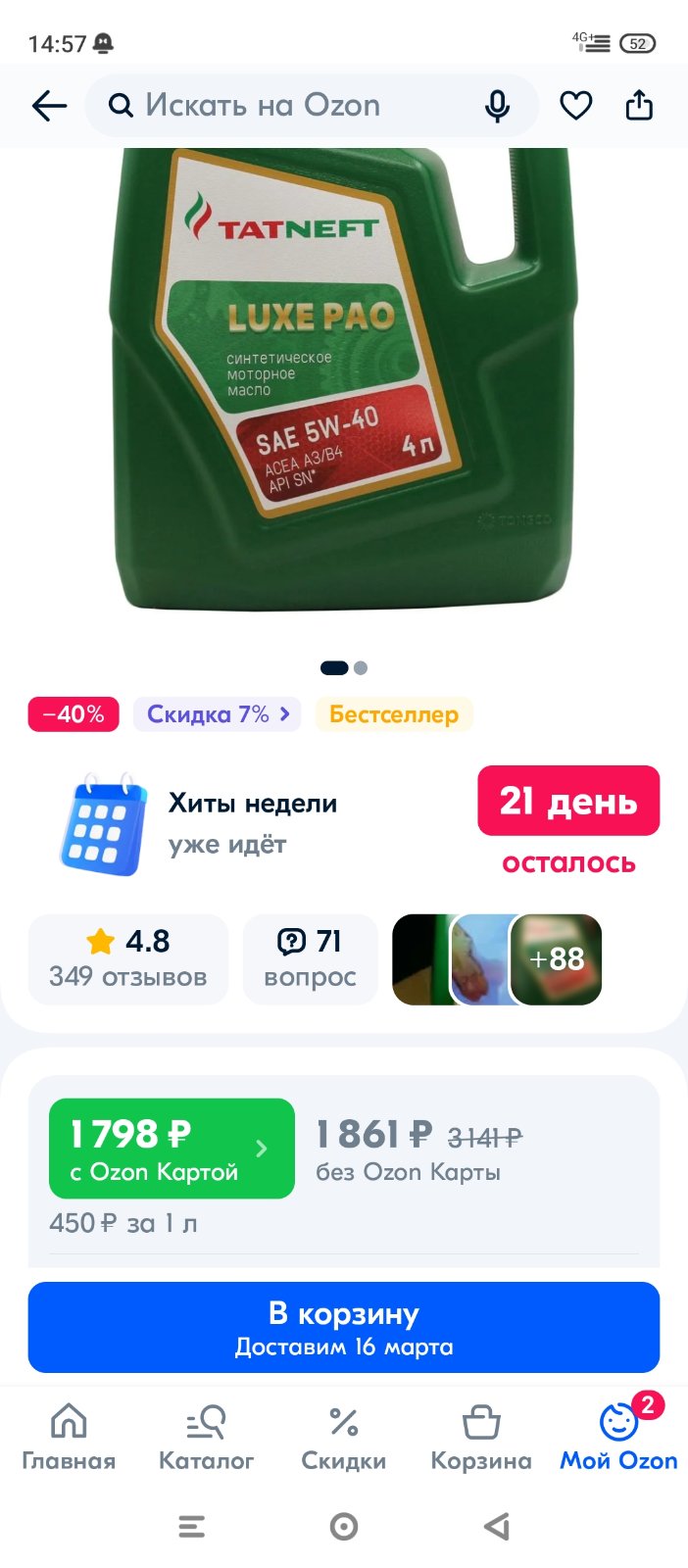Image resolution: width=688 pixels, height=1568 pixels.
Task: Tap the system home button
Action: pyautogui.click(x=344, y=1526)
